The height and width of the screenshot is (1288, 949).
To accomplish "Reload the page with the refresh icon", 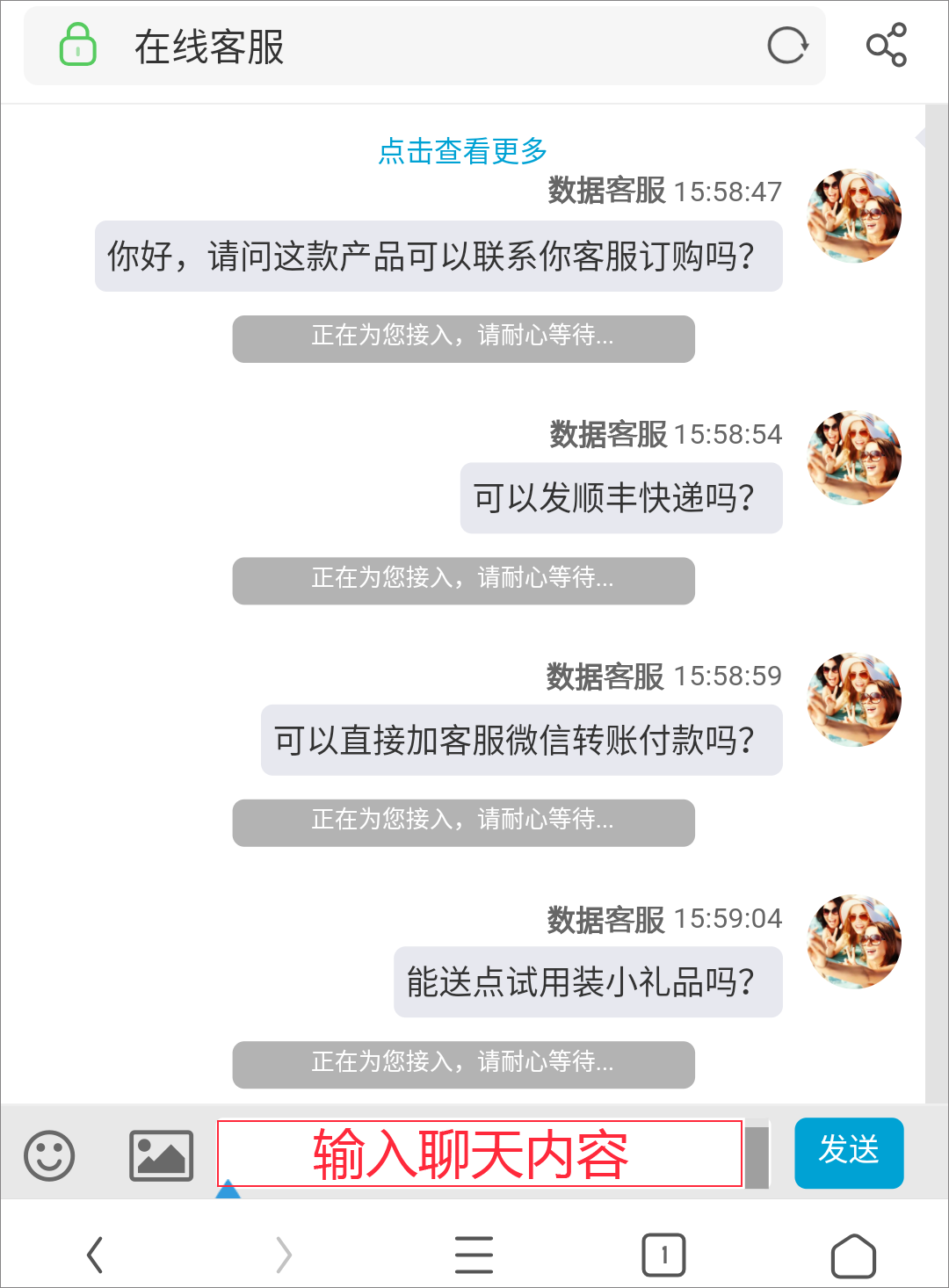I will pyautogui.click(x=786, y=46).
